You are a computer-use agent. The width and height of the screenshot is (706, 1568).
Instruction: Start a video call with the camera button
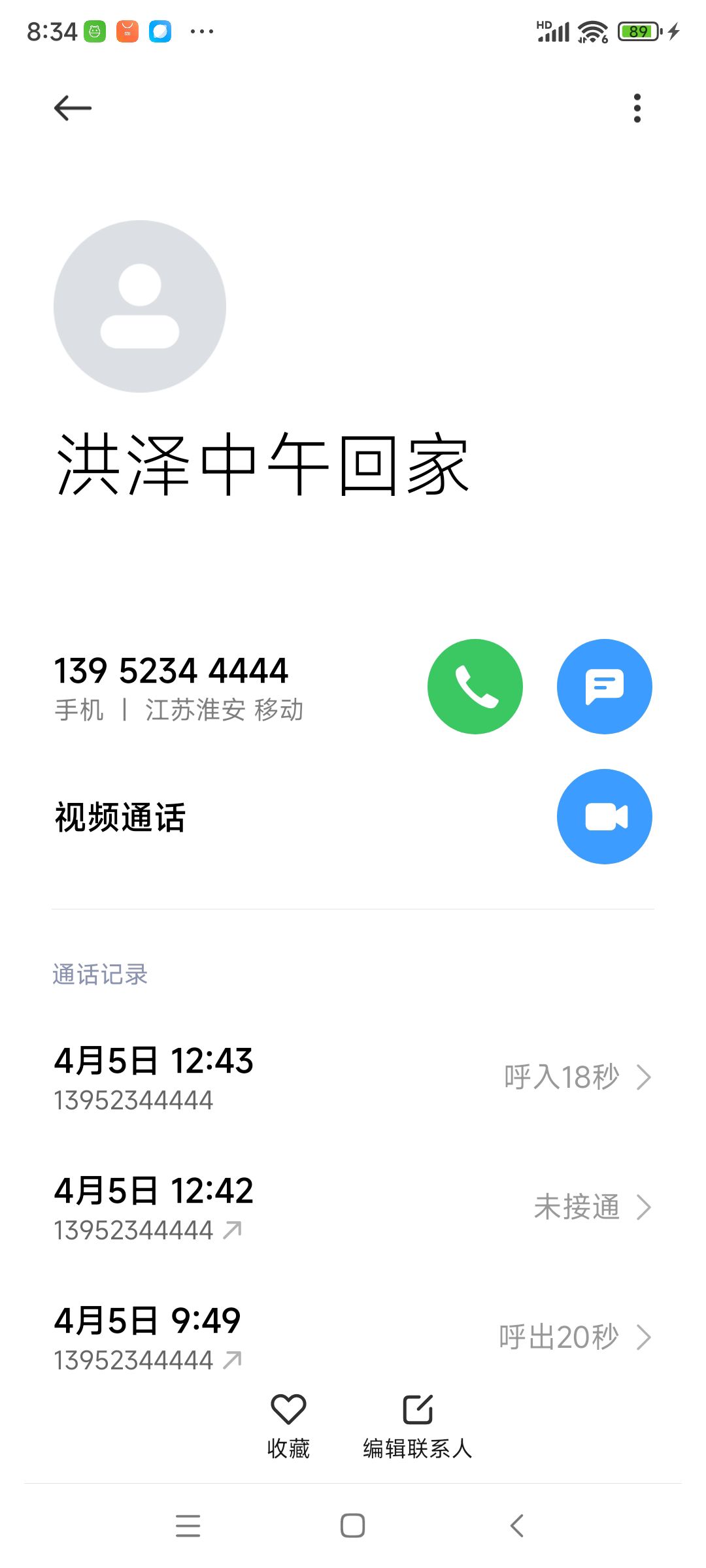click(605, 817)
